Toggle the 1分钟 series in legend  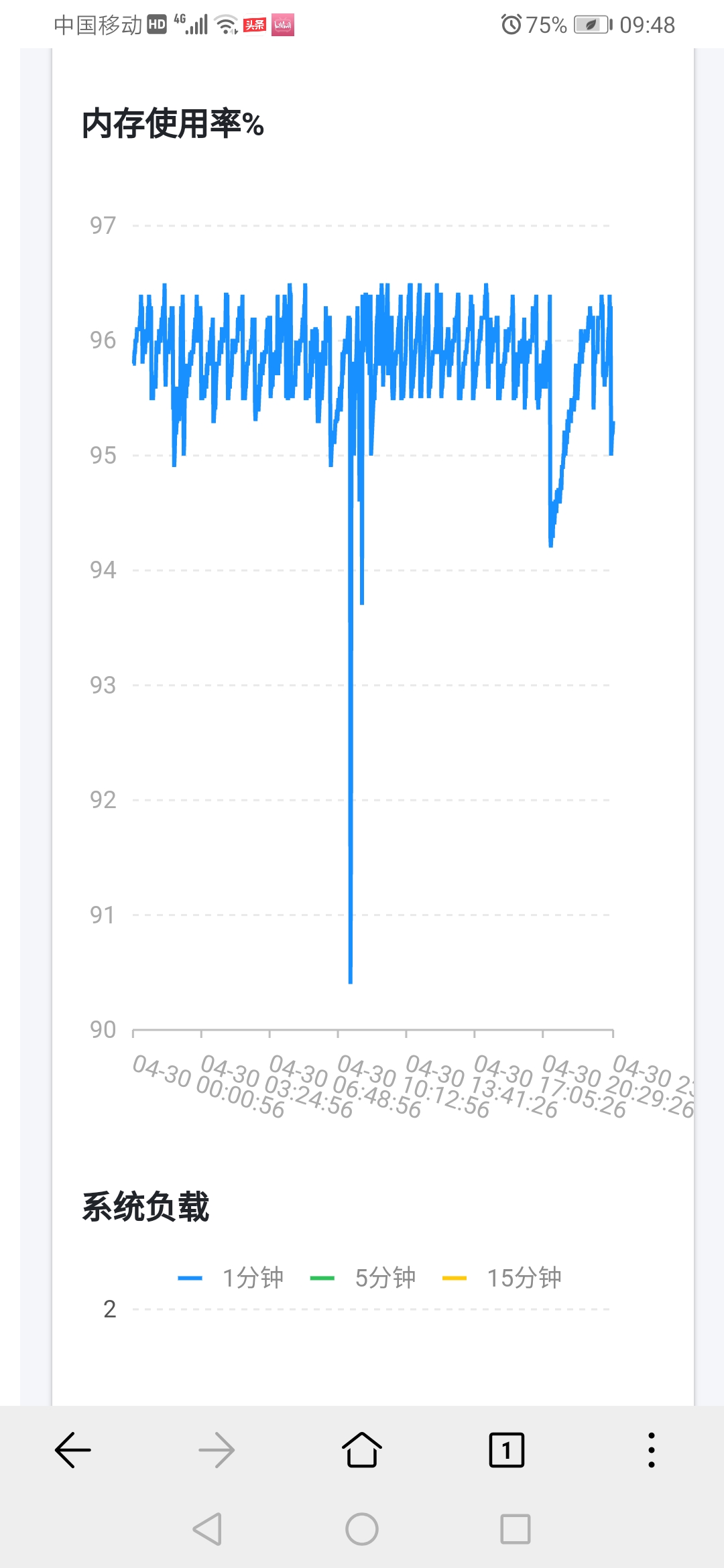231,1278
